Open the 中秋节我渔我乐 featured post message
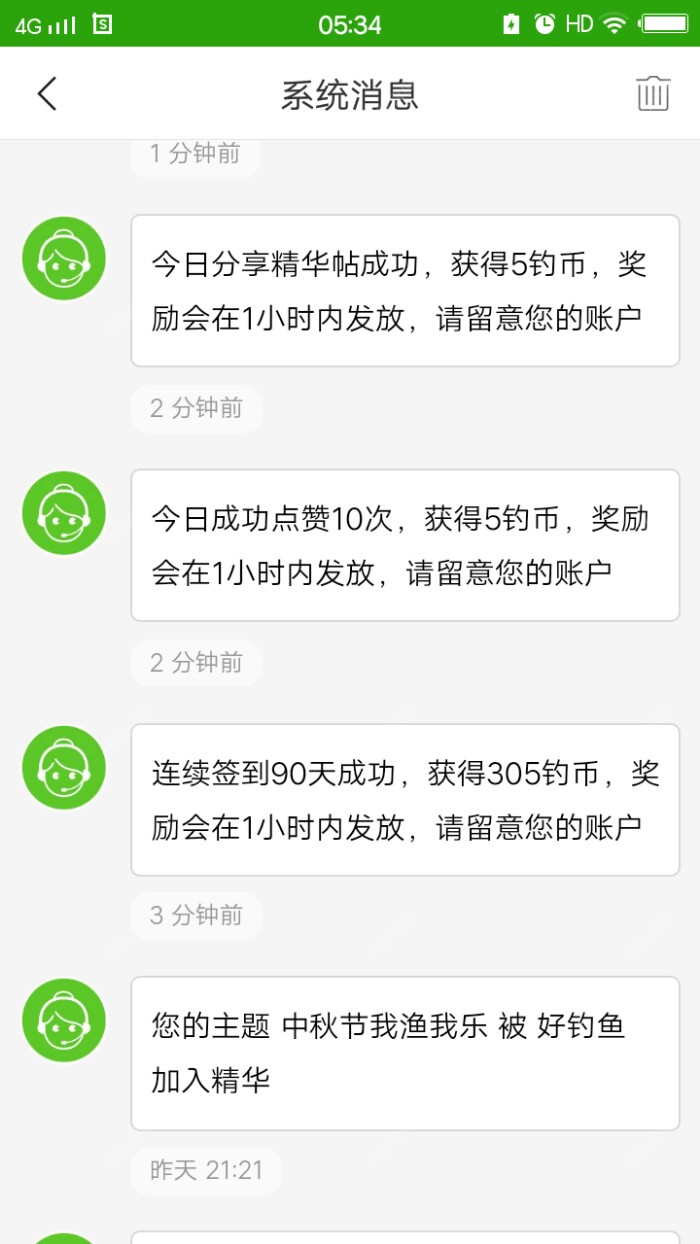Image resolution: width=700 pixels, height=1244 pixels. (x=405, y=1053)
